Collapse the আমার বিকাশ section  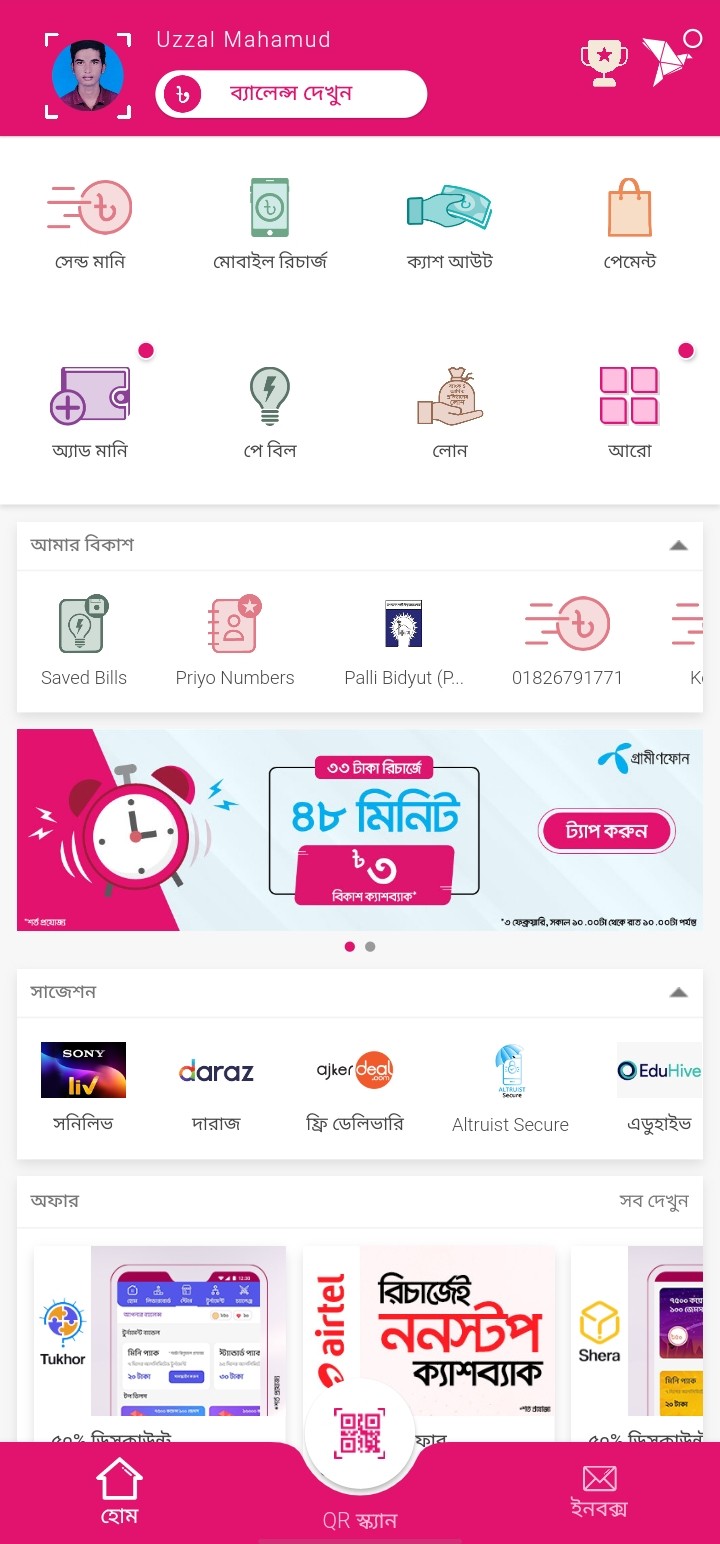coord(679,546)
